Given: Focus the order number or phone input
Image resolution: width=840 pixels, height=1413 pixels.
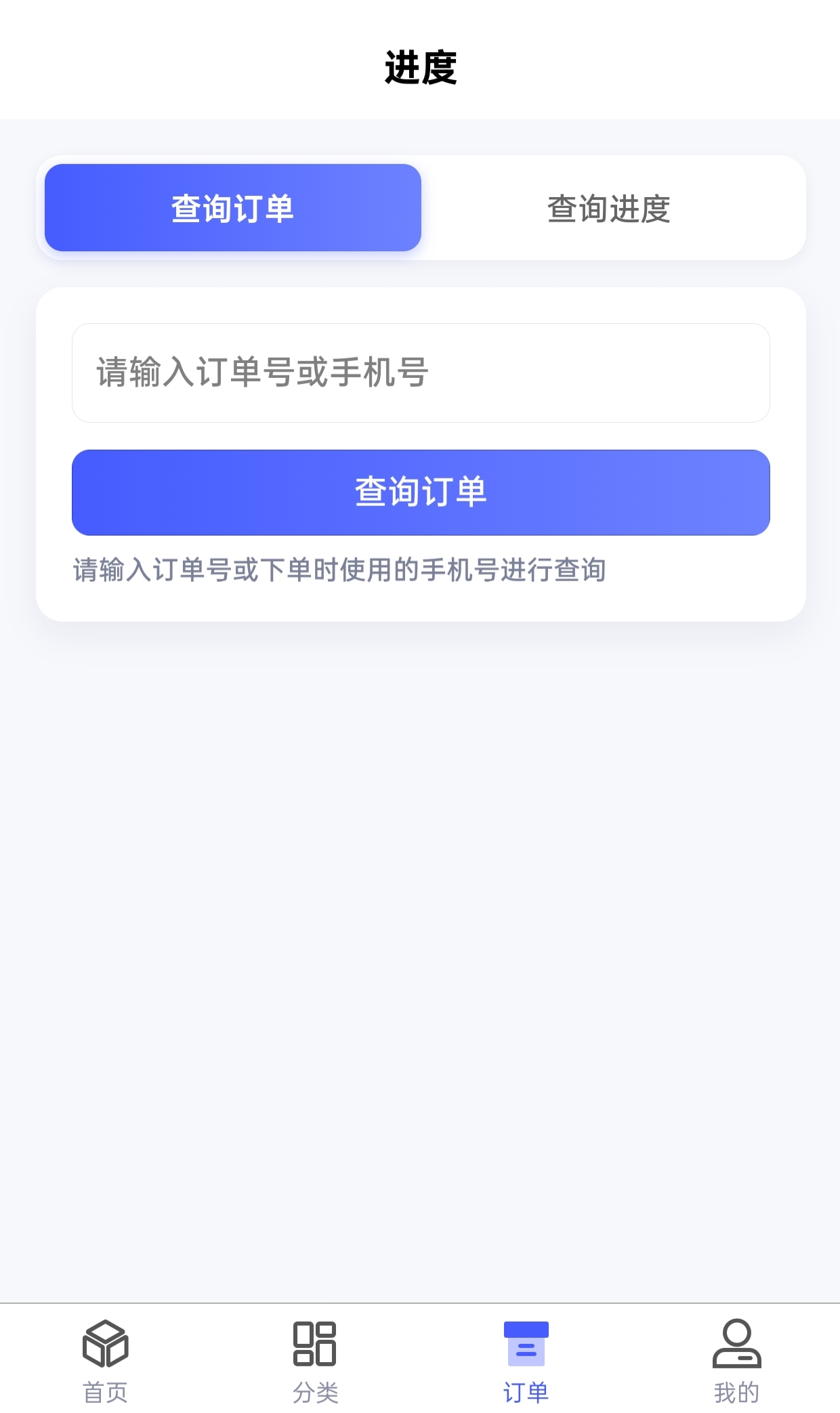Looking at the screenshot, I should point(420,373).
